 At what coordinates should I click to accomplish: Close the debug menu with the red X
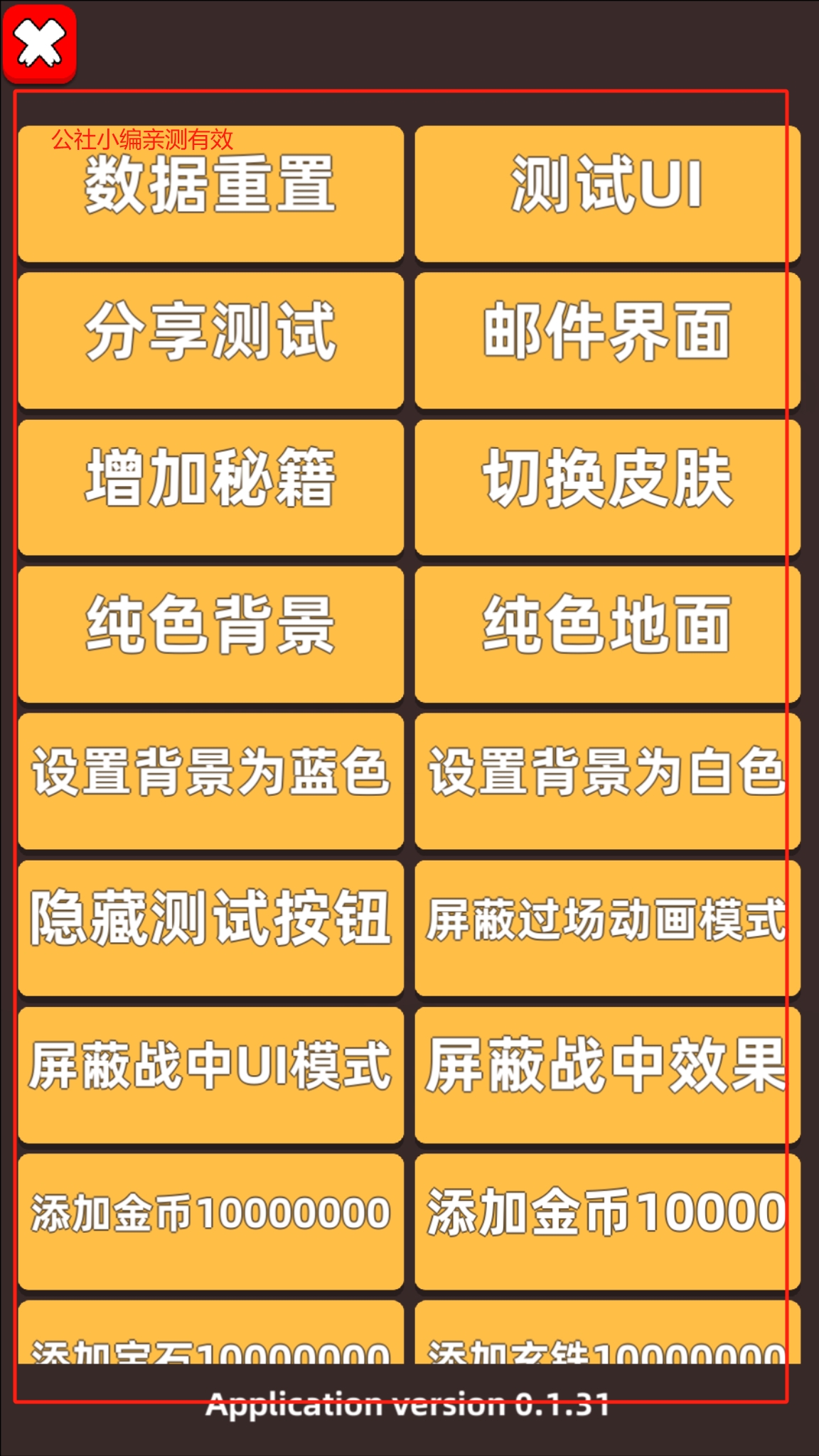point(40,43)
